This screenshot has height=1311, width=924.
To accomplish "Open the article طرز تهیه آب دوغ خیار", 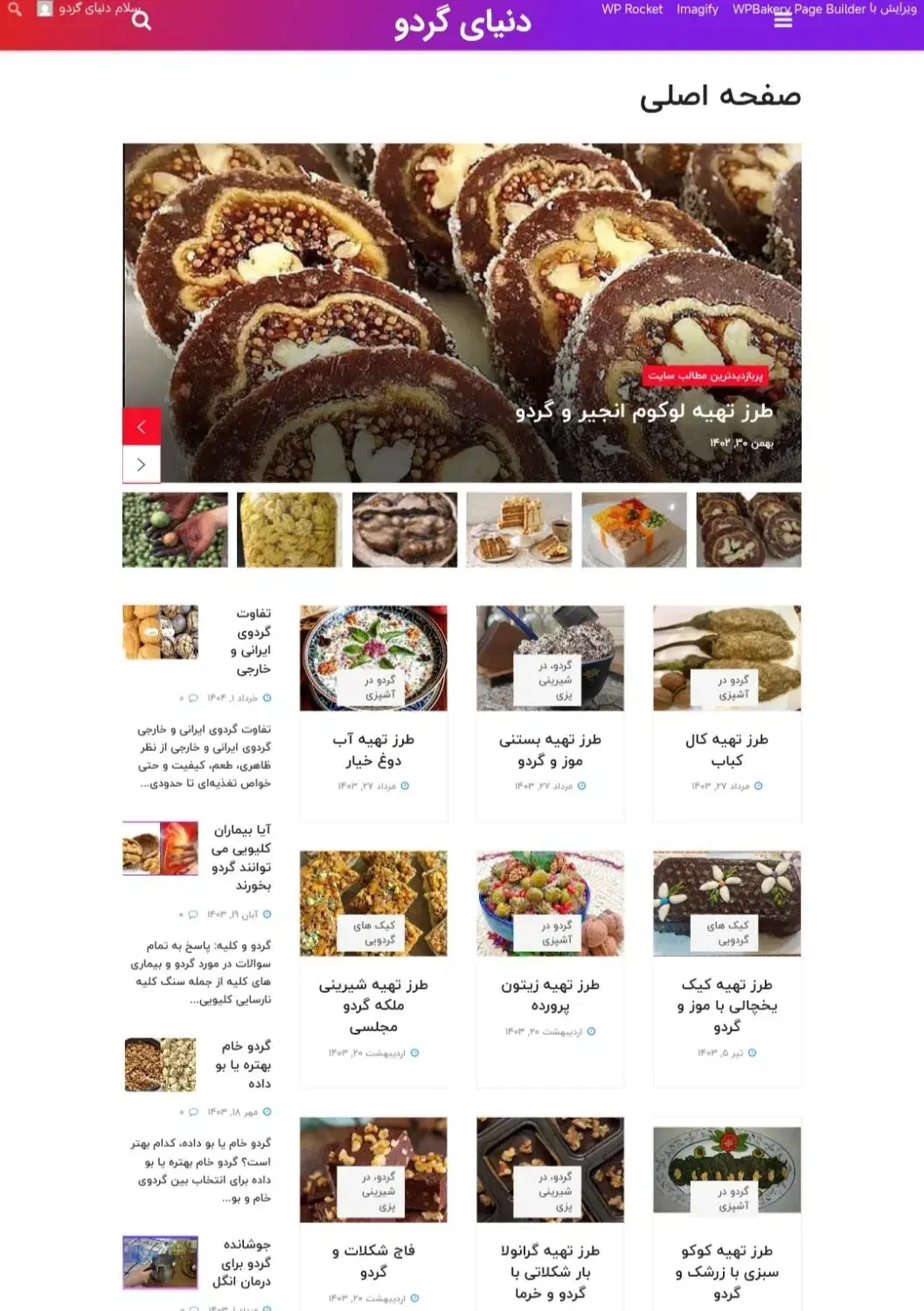I will tap(373, 750).
